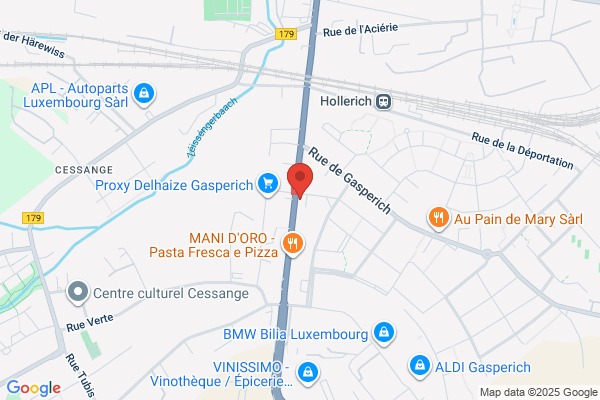Open the Proxy Delhaize Gasperich shopping pin
This screenshot has width=600, height=400.
point(268,184)
